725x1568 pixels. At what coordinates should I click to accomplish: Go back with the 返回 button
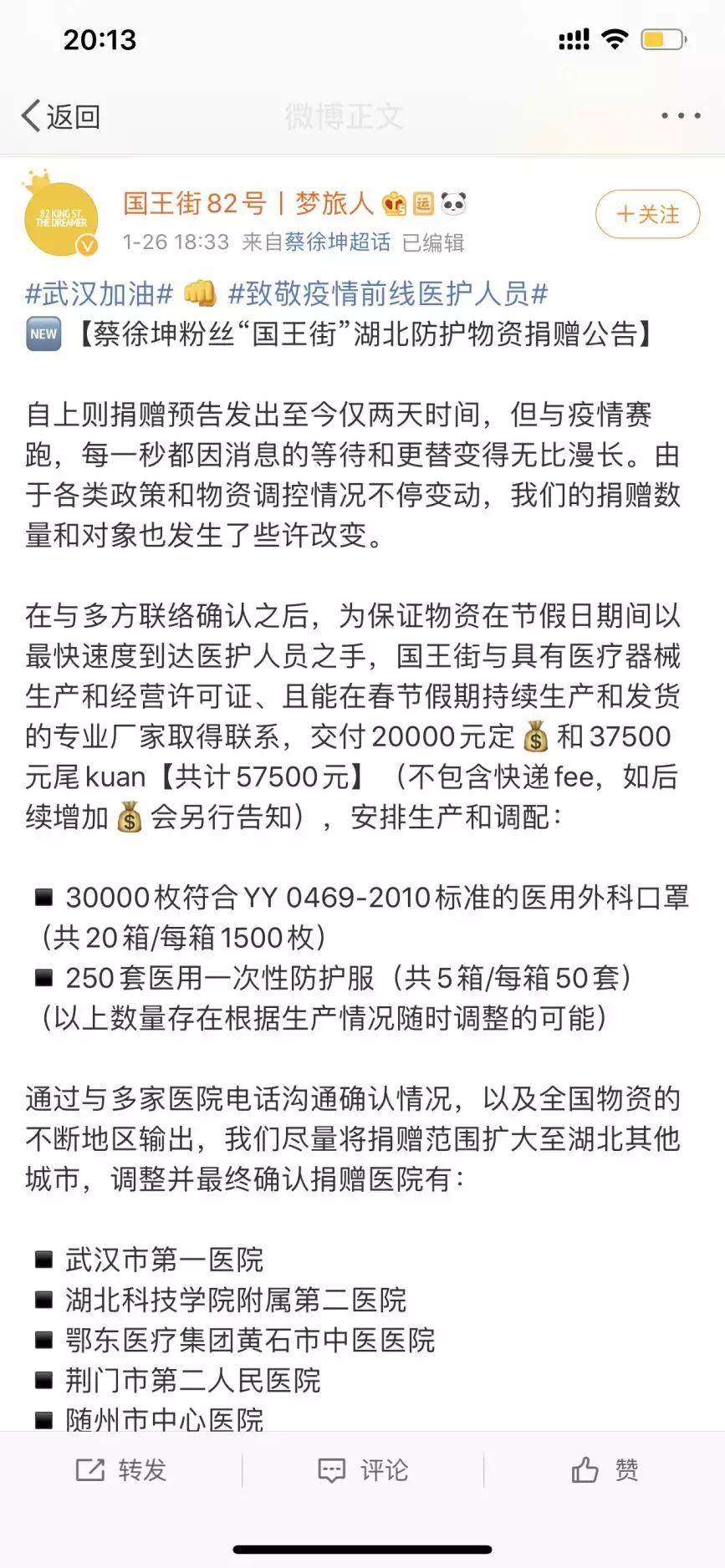point(60,116)
